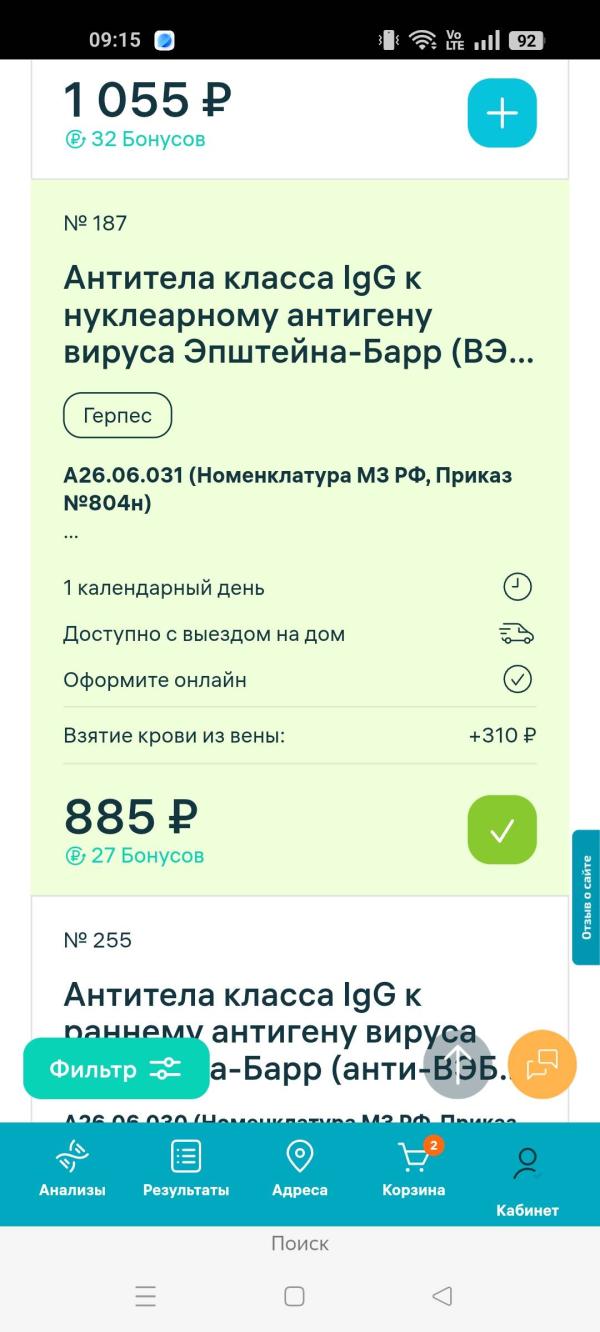
Task: Open the Отзыв о сайте feedback tab
Action: [x=586, y=897]
